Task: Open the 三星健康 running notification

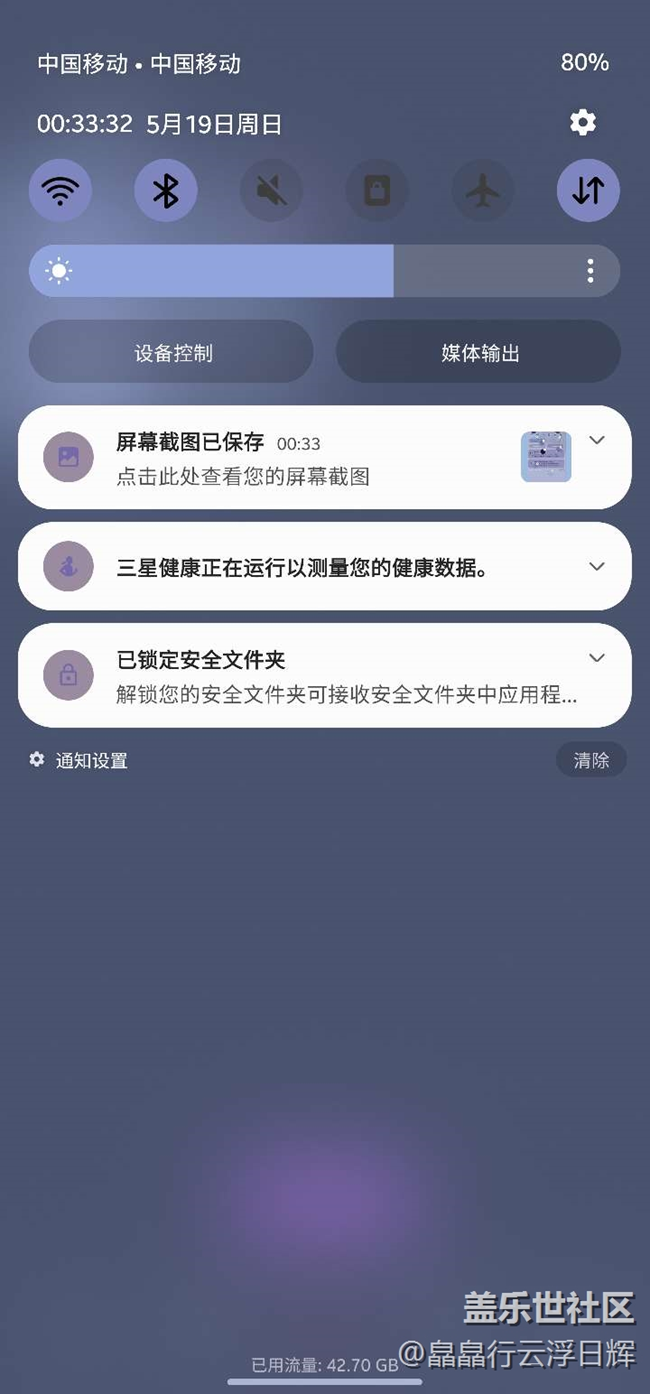Action: pos(300,567)
